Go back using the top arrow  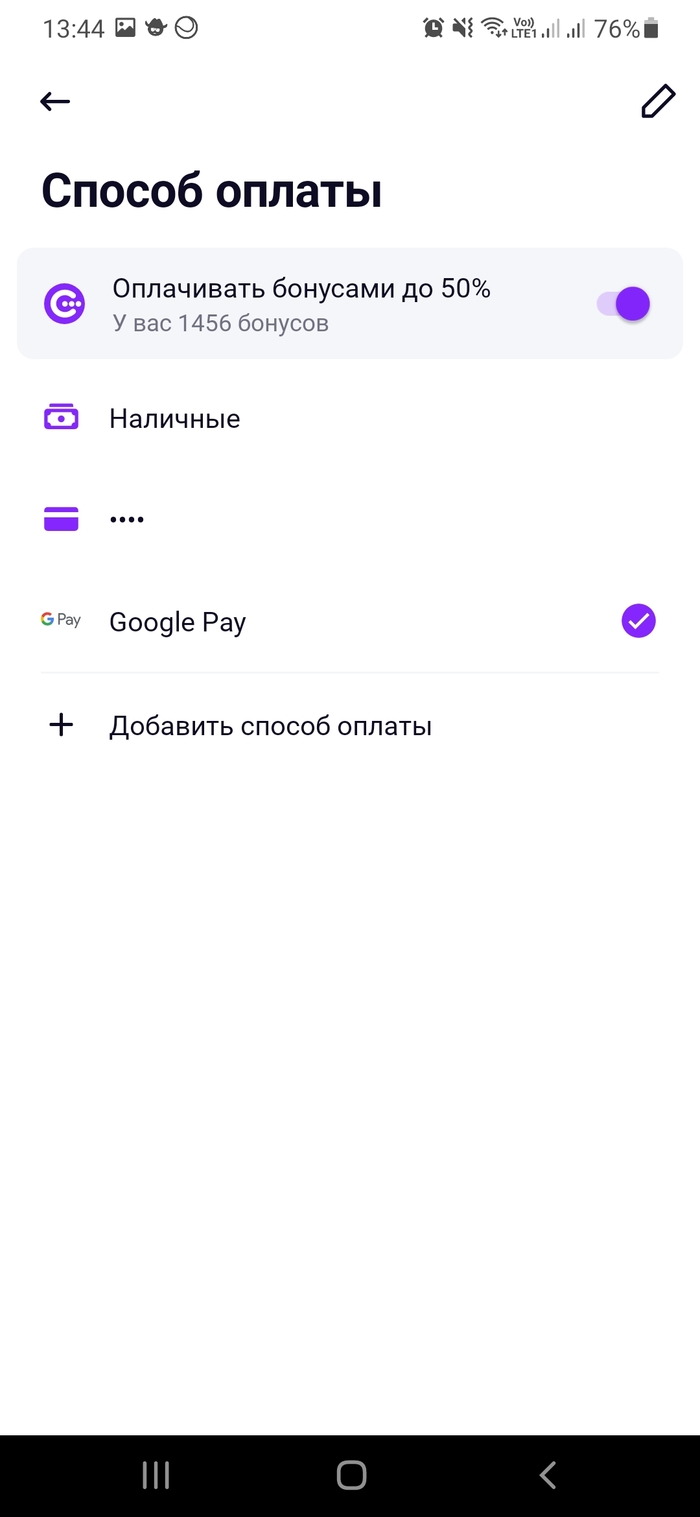point(55,101)
